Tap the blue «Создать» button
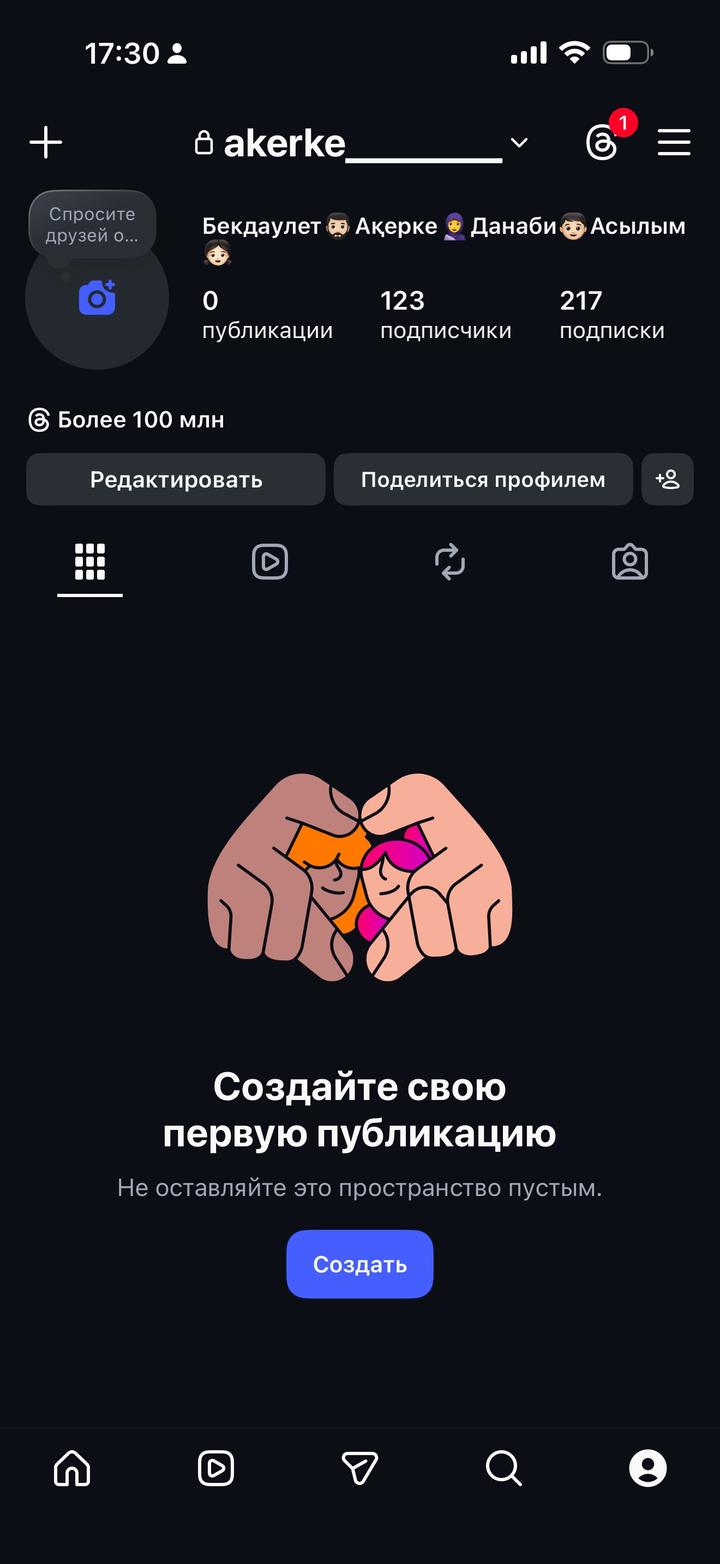Screen dimensions: 720x1564 click(x=360, y=1264)
